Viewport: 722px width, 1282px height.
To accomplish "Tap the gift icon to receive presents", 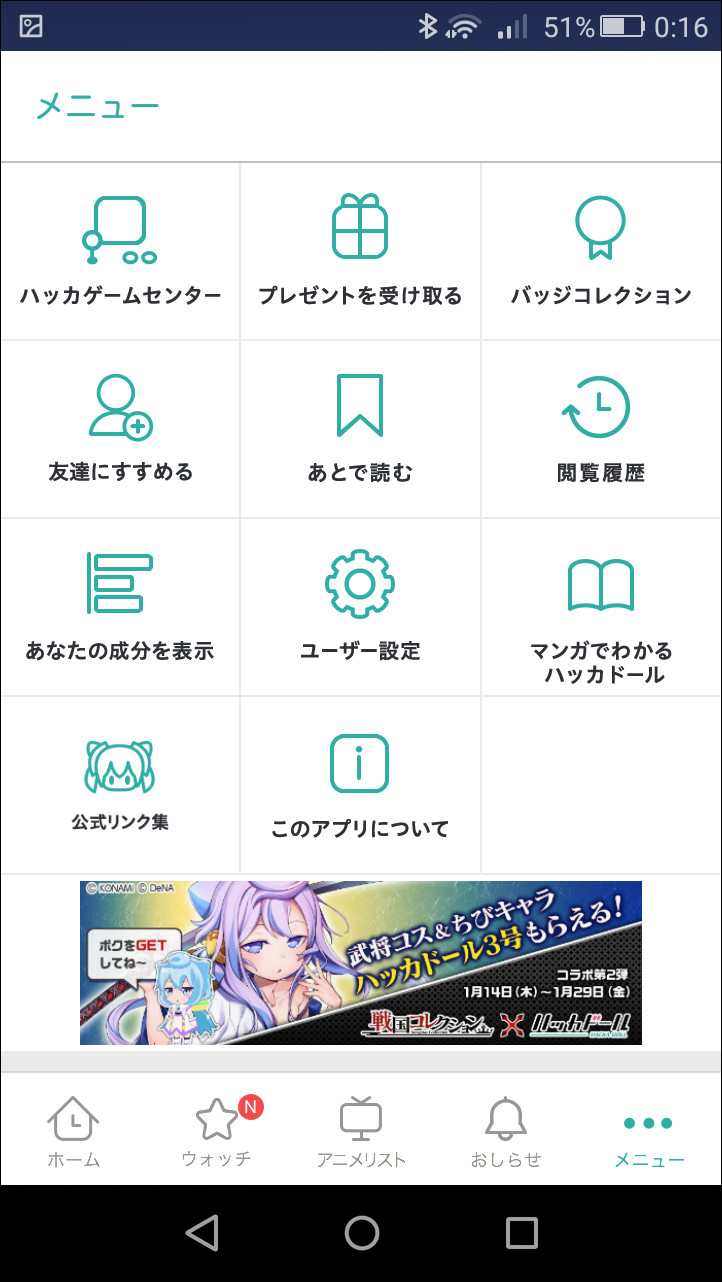I will (x=360, y=224).
